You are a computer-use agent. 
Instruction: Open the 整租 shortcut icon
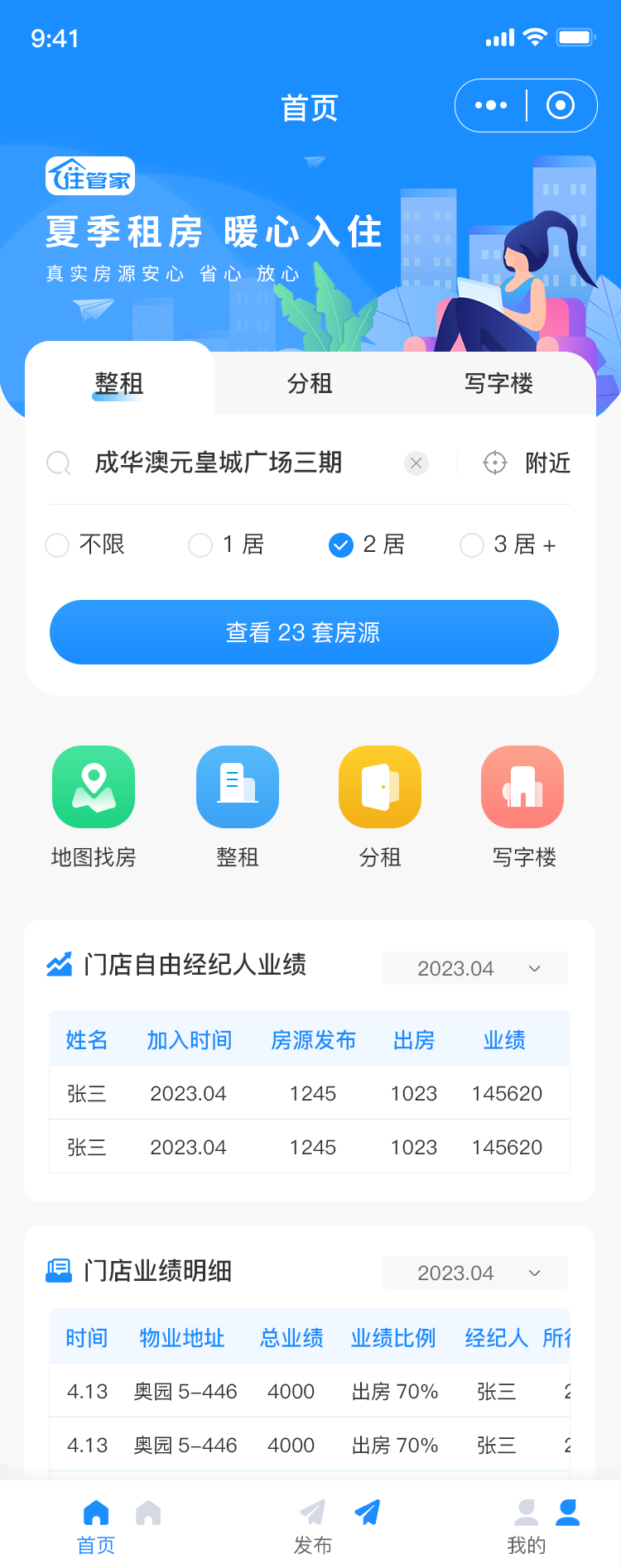(x=238, y=787)
